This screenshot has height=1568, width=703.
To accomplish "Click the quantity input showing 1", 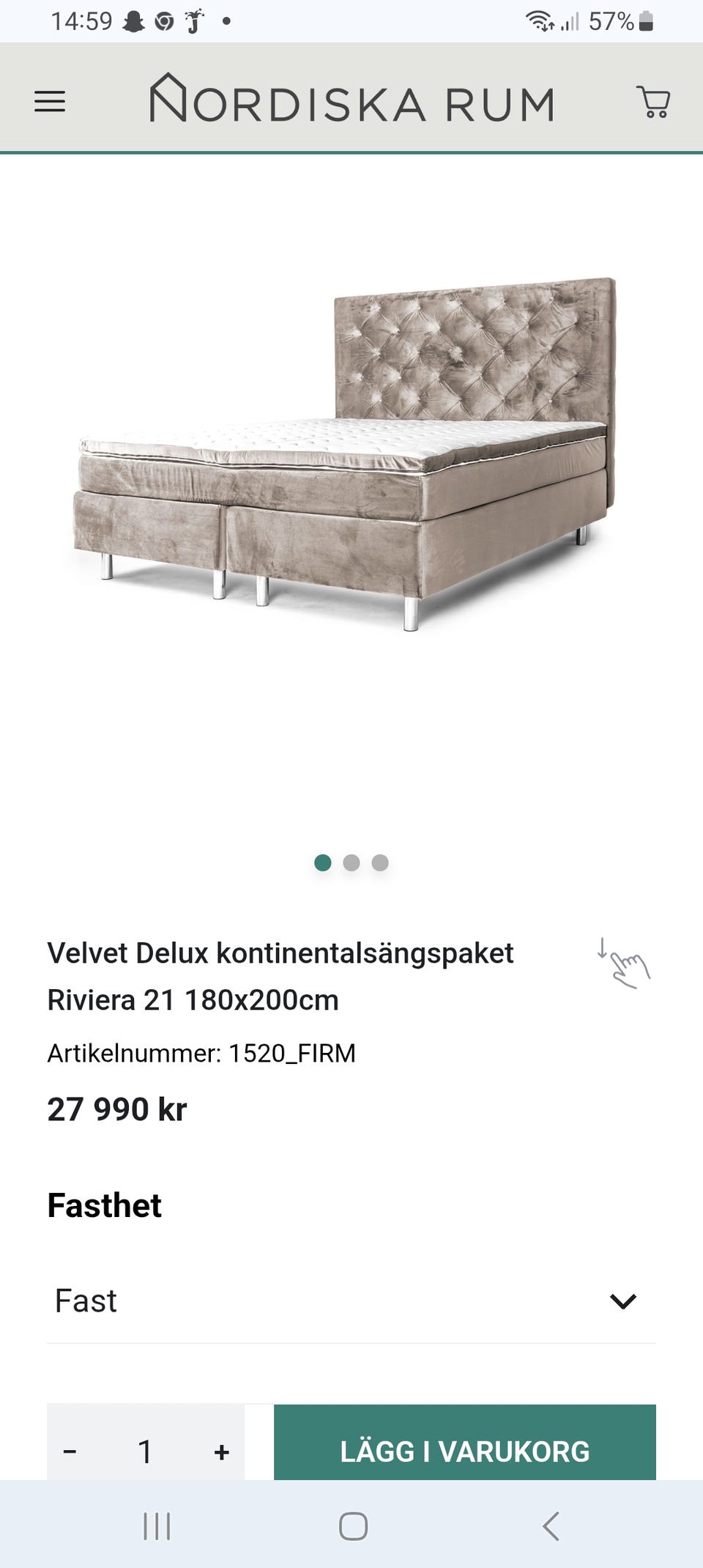I will coord(146,1450).
